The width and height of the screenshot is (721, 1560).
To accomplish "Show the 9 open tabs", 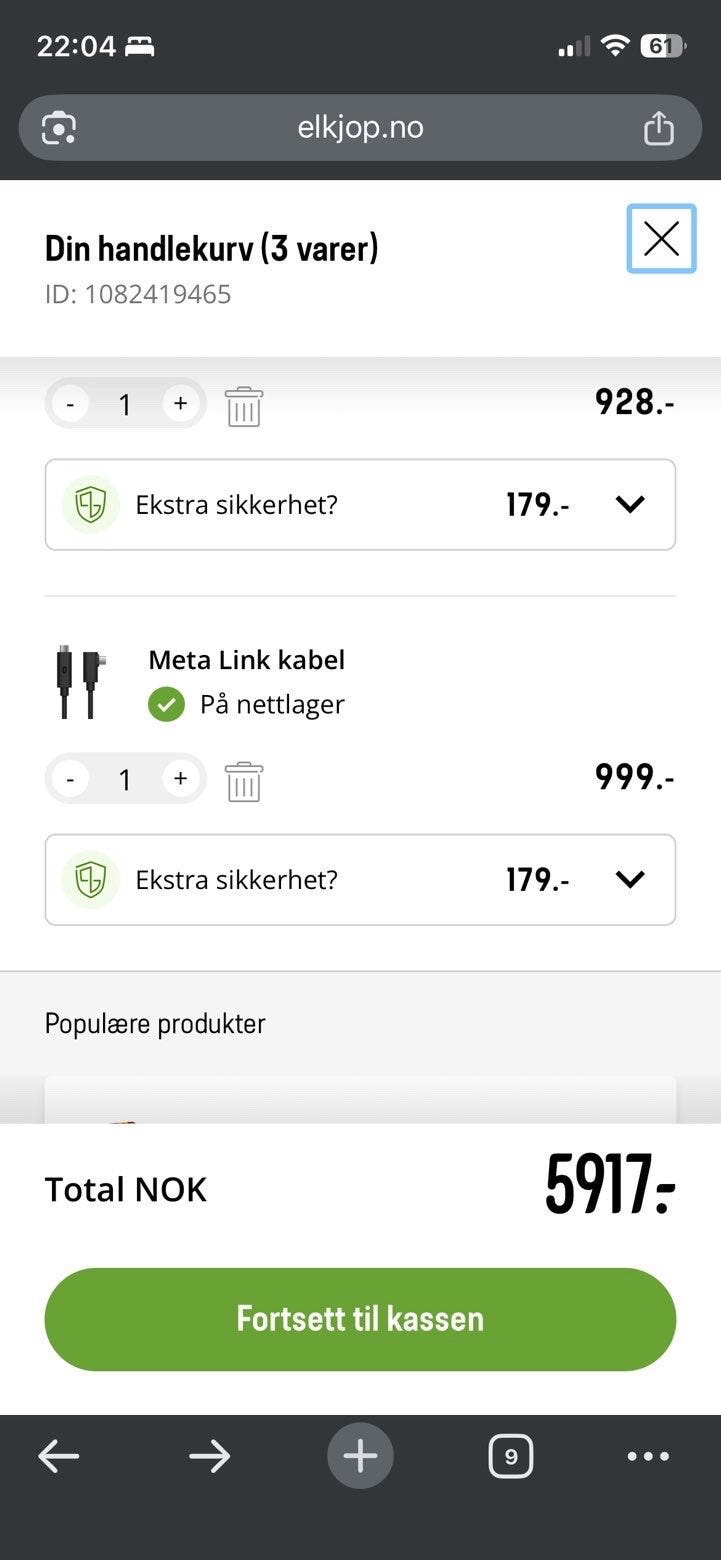I will point(510,1456).
